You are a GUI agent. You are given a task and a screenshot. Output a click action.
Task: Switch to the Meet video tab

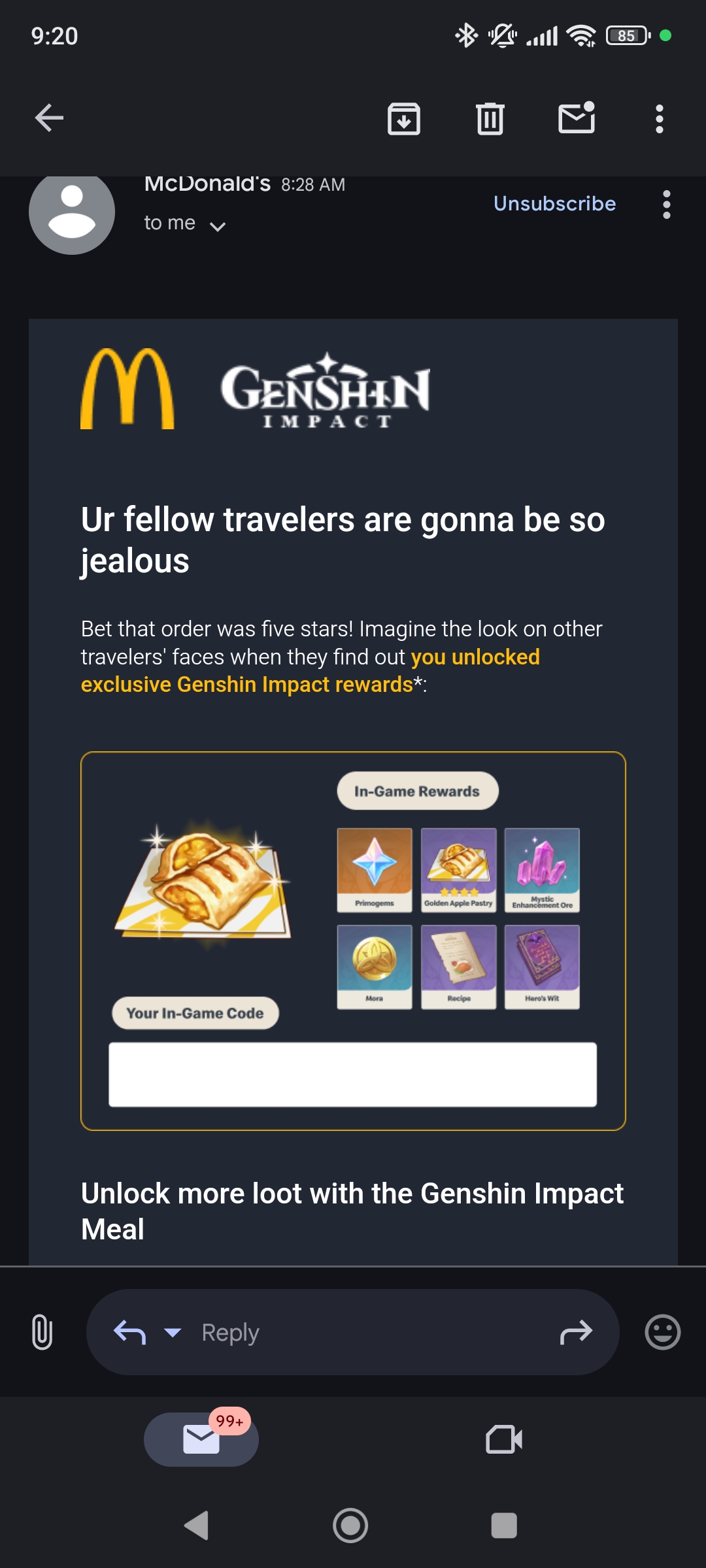(x=504, y=1439)
